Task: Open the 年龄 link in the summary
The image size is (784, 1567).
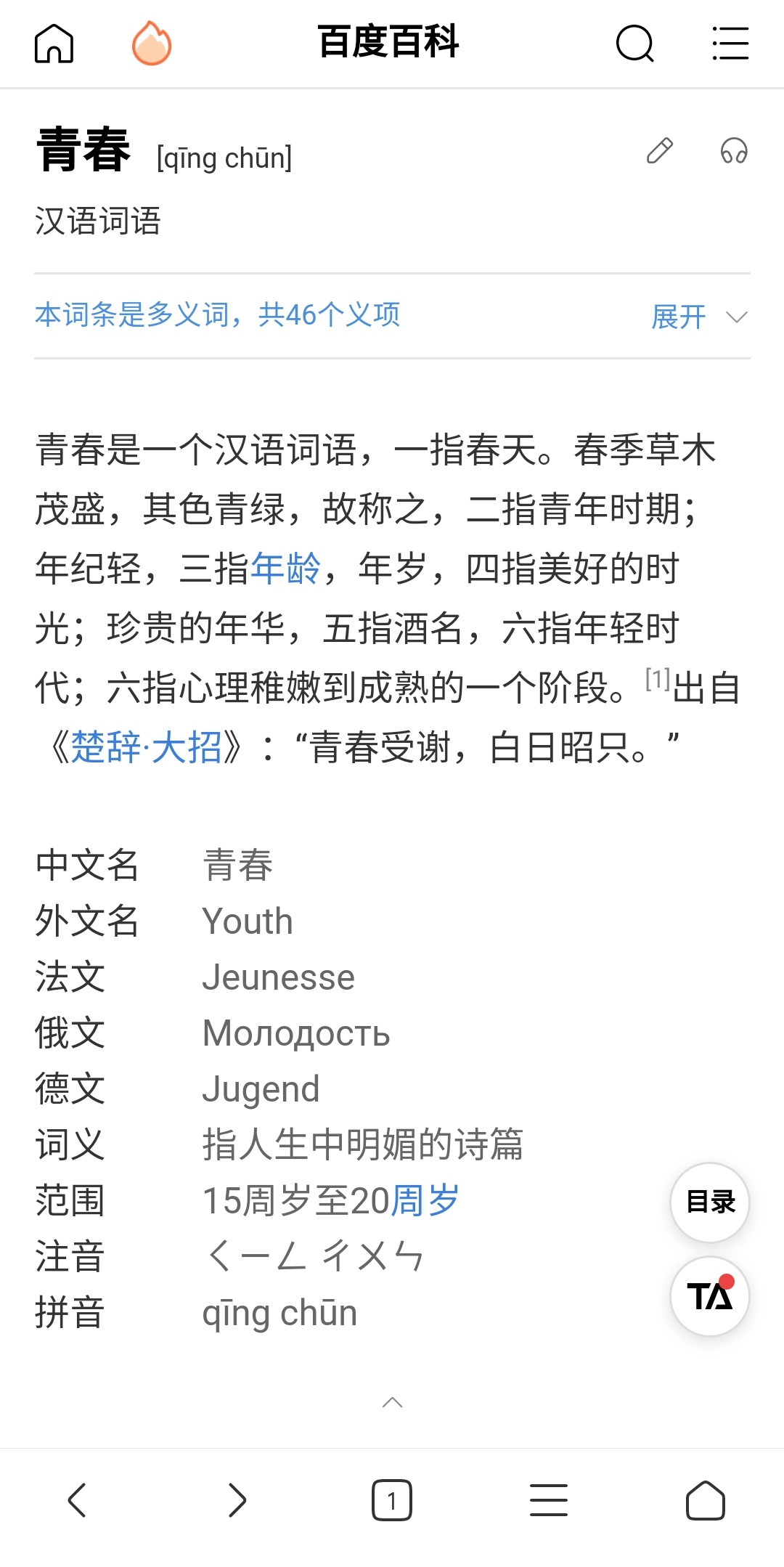Action: point(285,569)
